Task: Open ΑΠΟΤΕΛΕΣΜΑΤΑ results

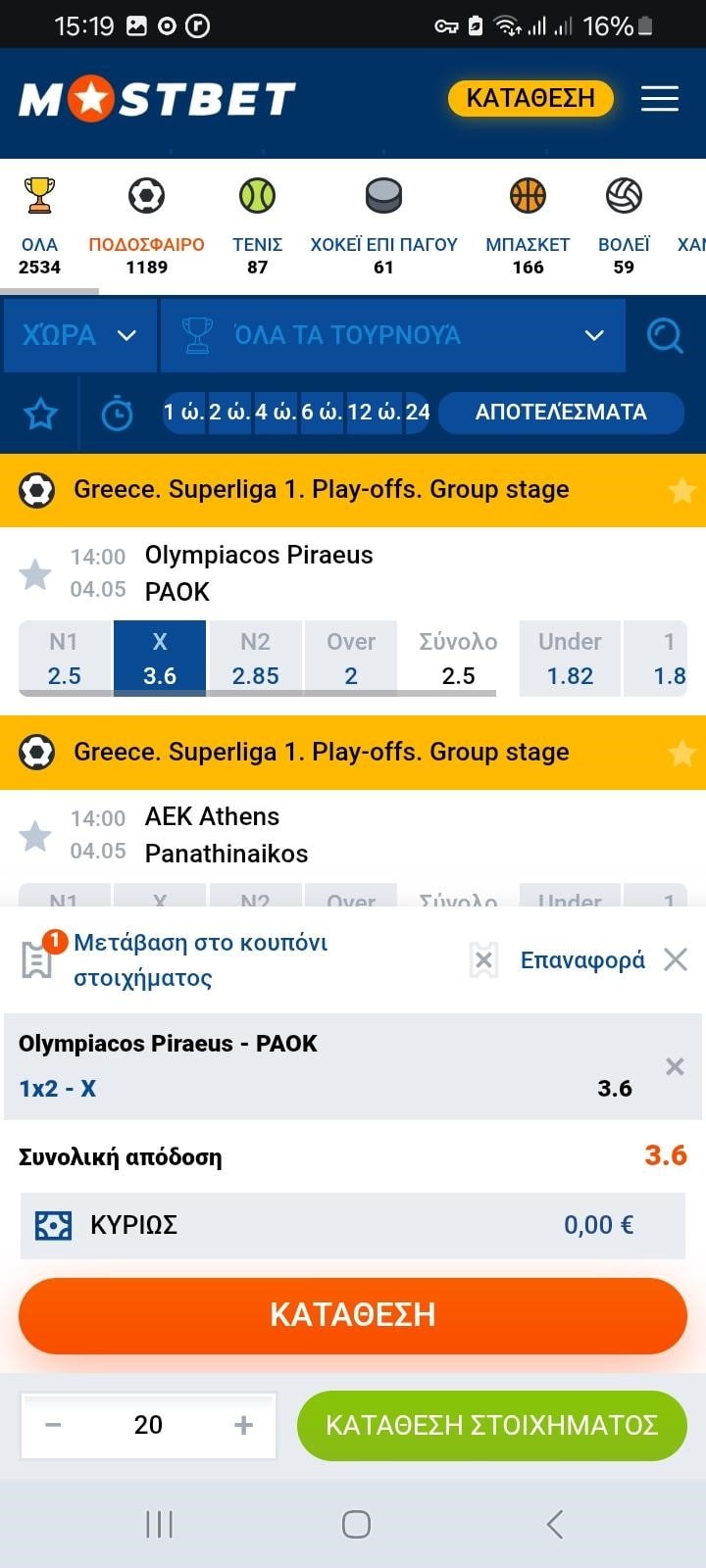Action: point(561,413)
